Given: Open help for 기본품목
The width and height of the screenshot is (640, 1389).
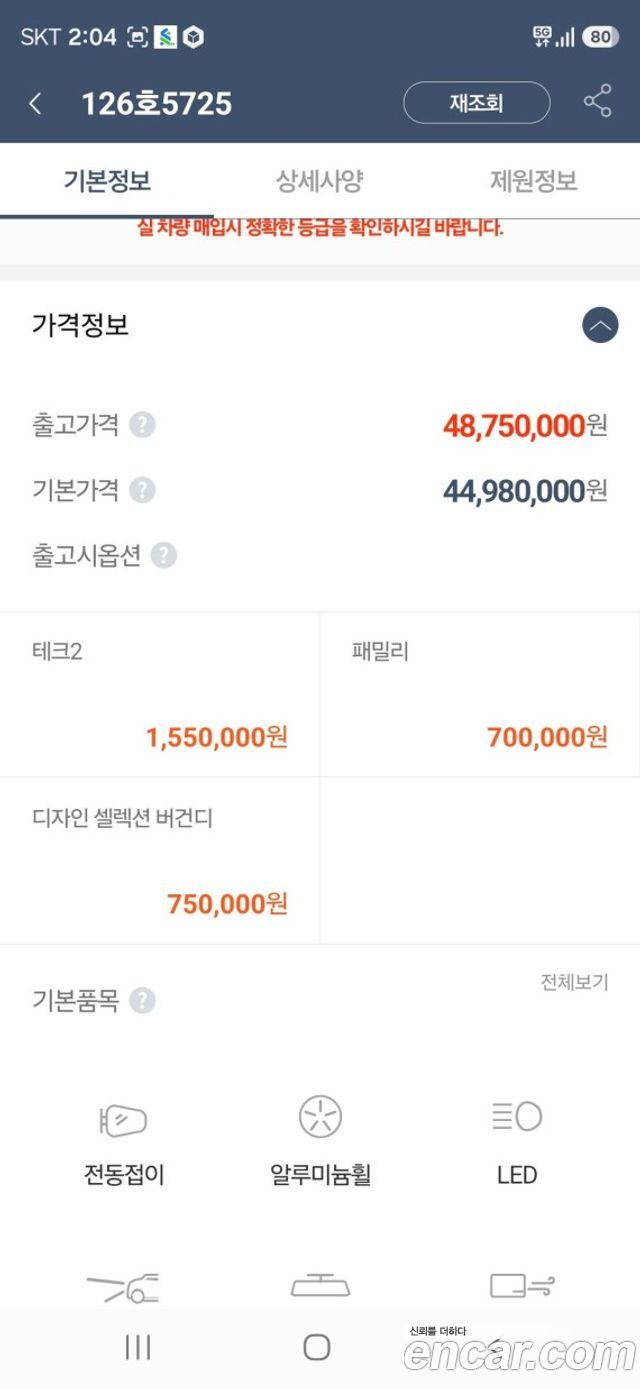Looking at the screenshot, I should pyautogui.click(x=143, y=1000).
